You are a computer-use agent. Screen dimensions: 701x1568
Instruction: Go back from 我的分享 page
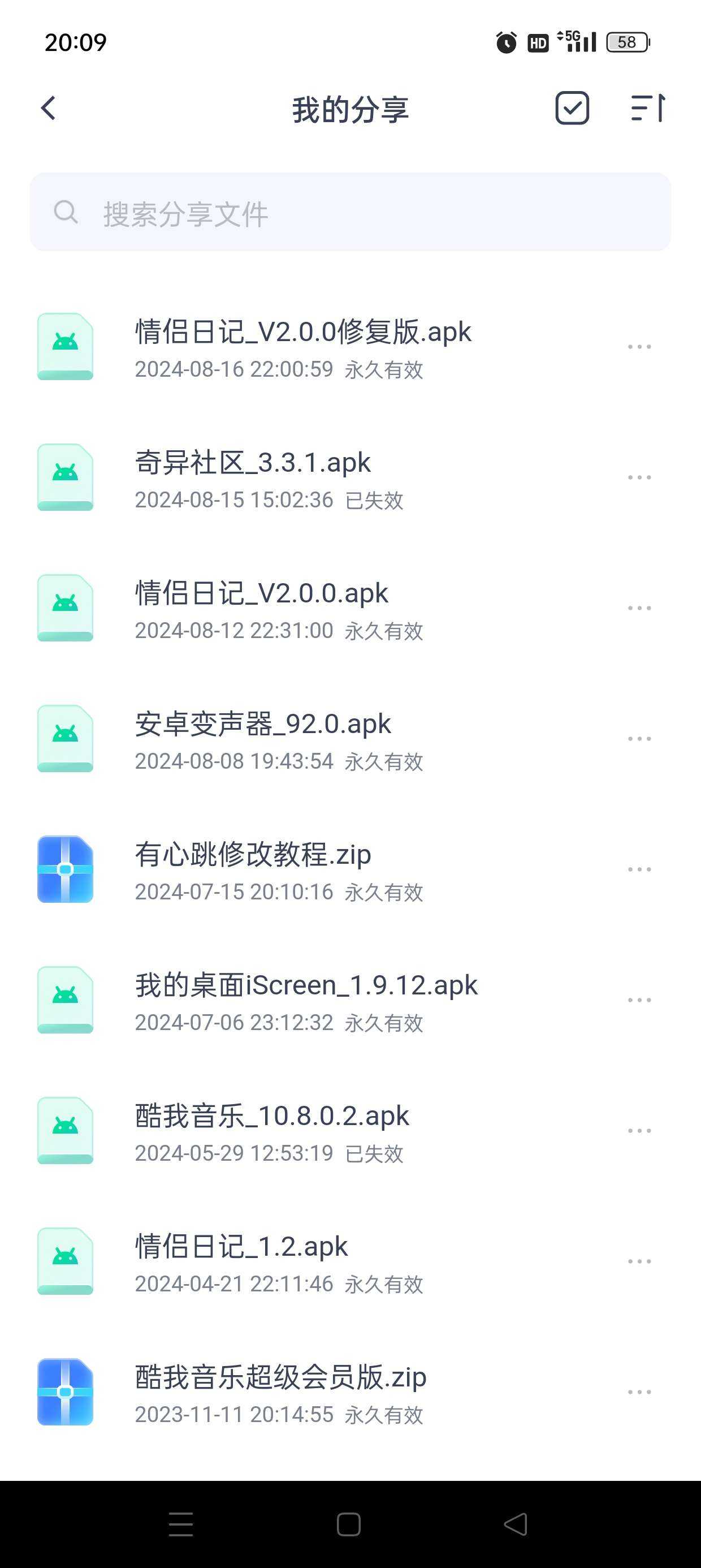pyautogui.click(x=49, y=109)
